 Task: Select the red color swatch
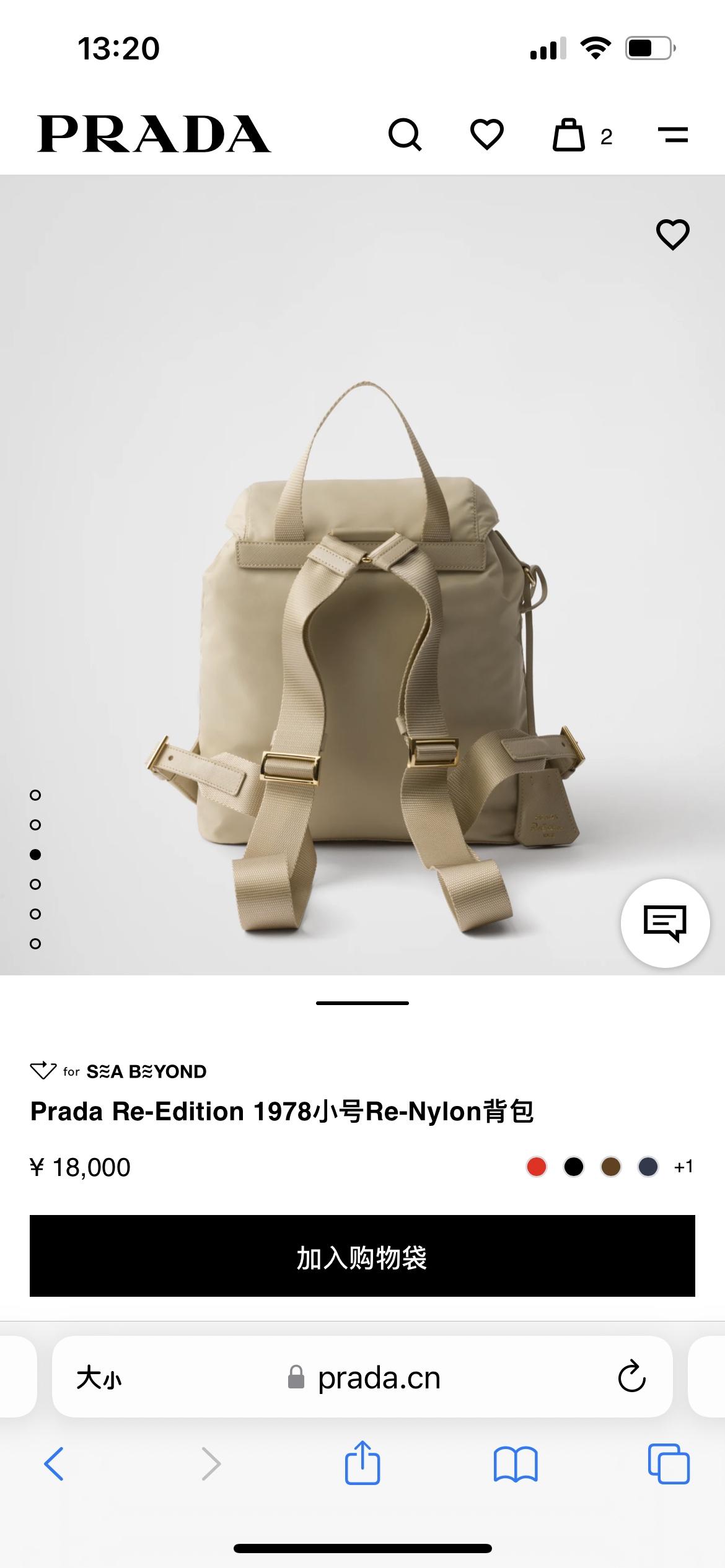[x=537, y=1167]
